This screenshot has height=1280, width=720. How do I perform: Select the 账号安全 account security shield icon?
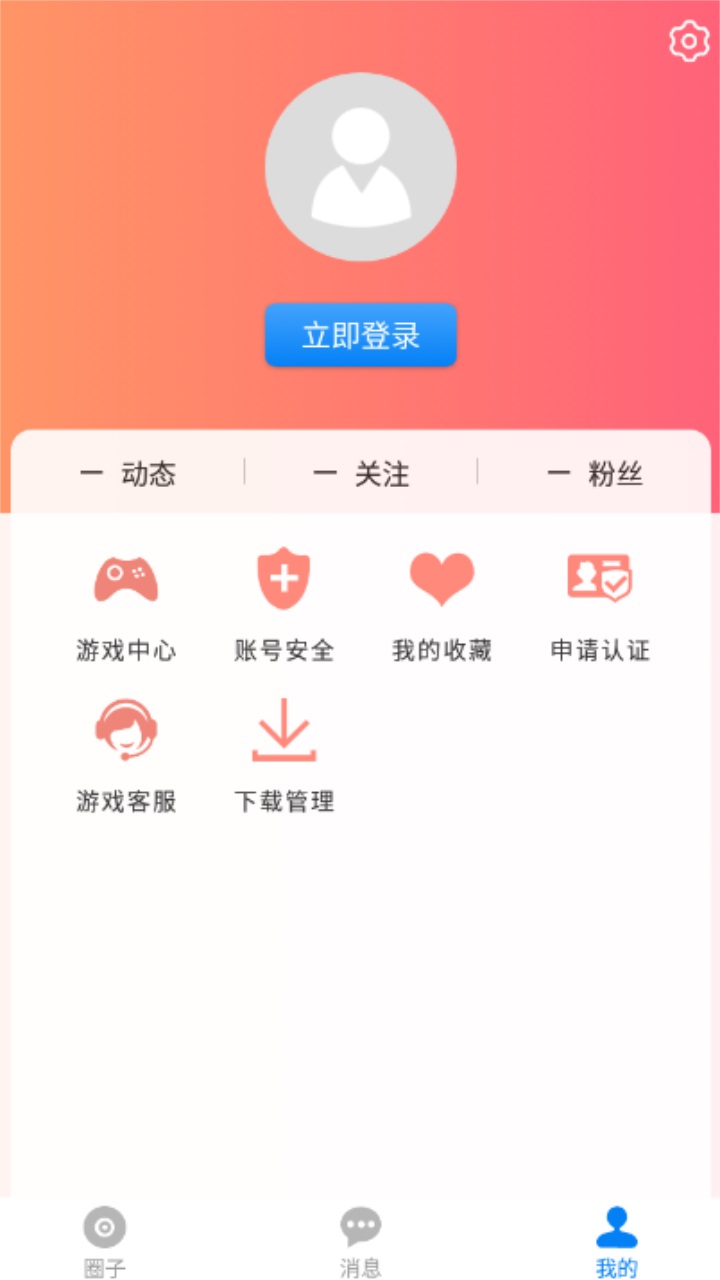coord(283,580)
